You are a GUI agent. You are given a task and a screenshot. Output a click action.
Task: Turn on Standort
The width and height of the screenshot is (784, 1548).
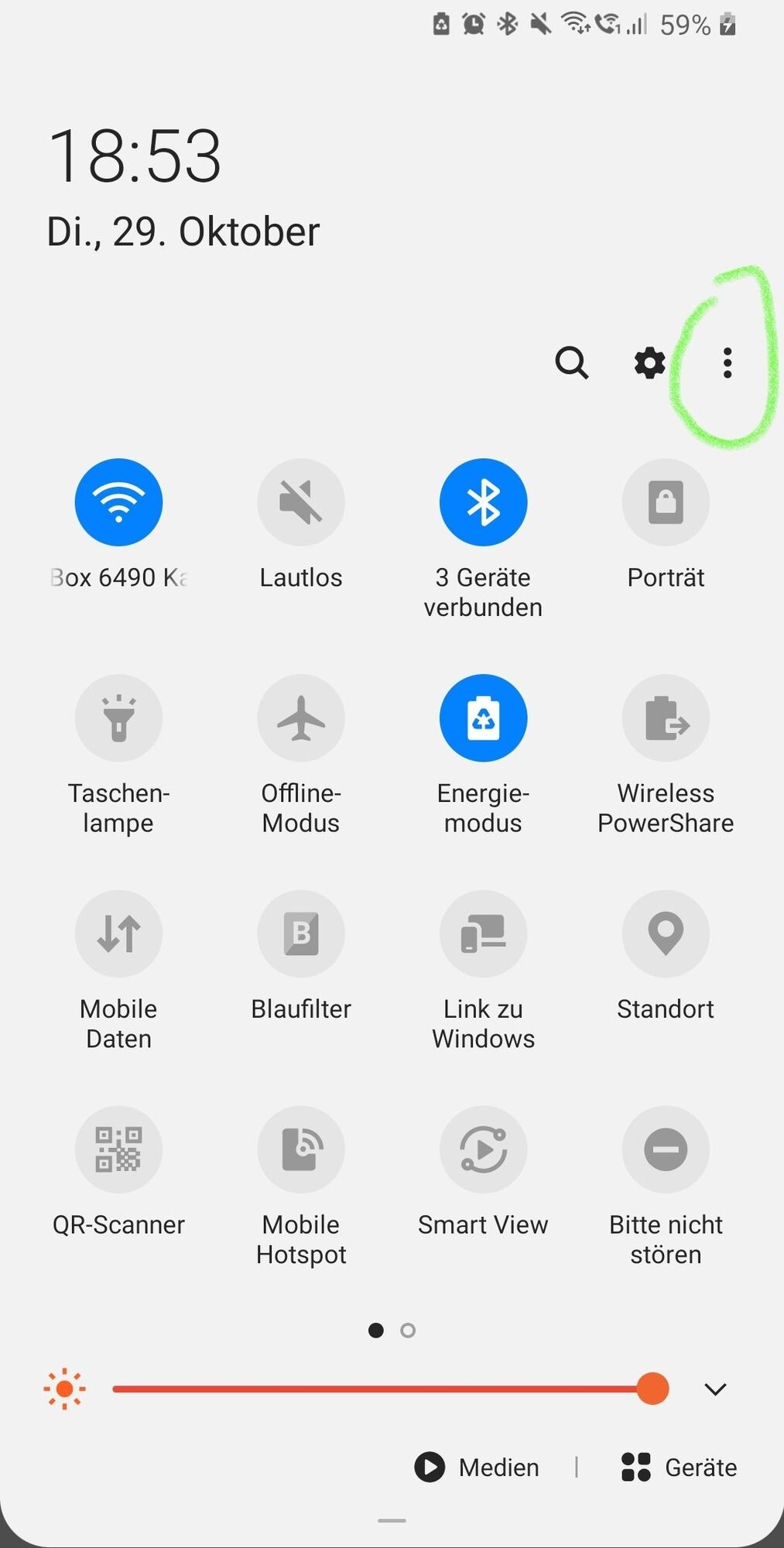click(666, 933)
